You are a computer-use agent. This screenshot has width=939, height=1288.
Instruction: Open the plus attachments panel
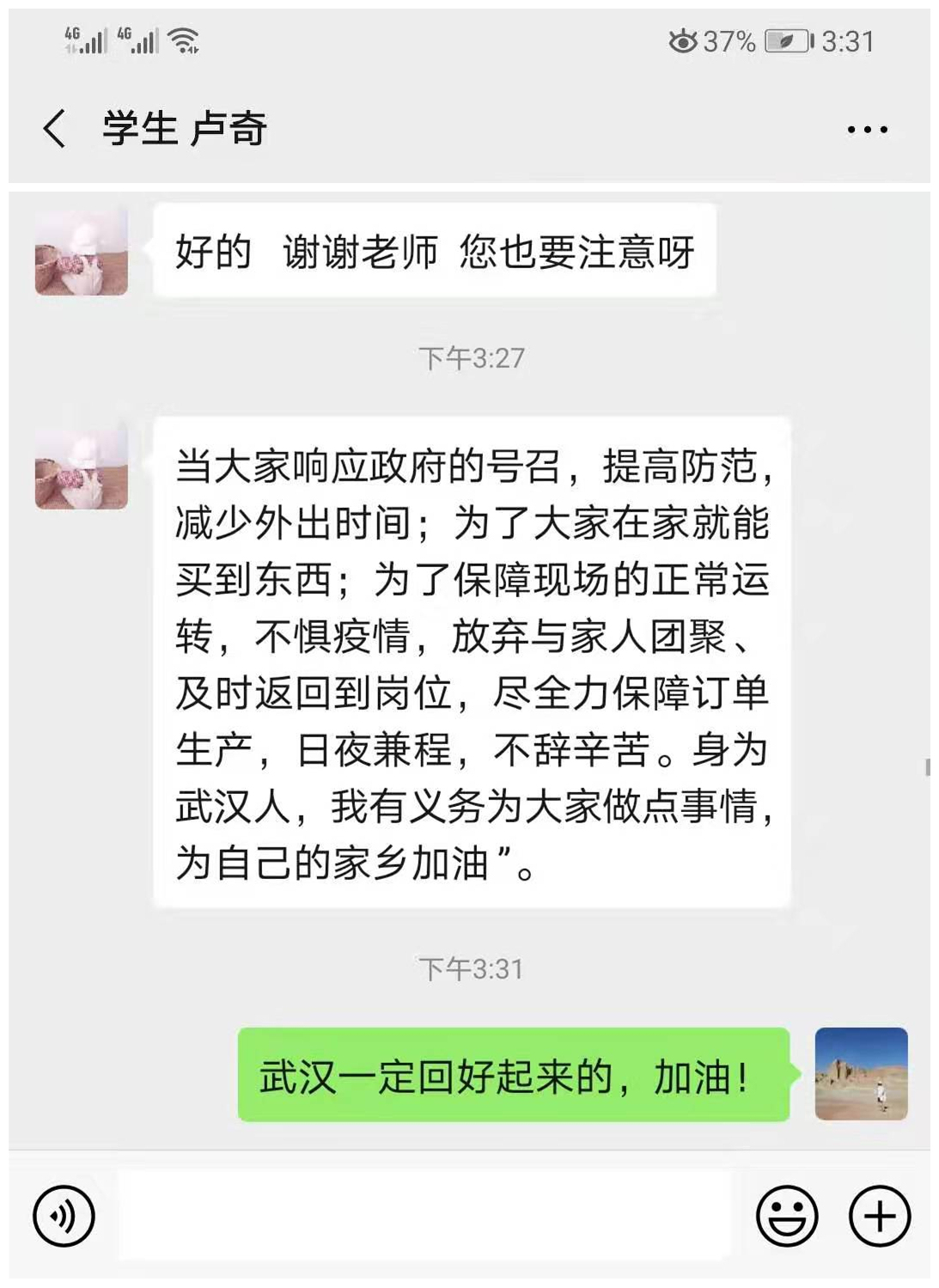(x=879, y=1216)
